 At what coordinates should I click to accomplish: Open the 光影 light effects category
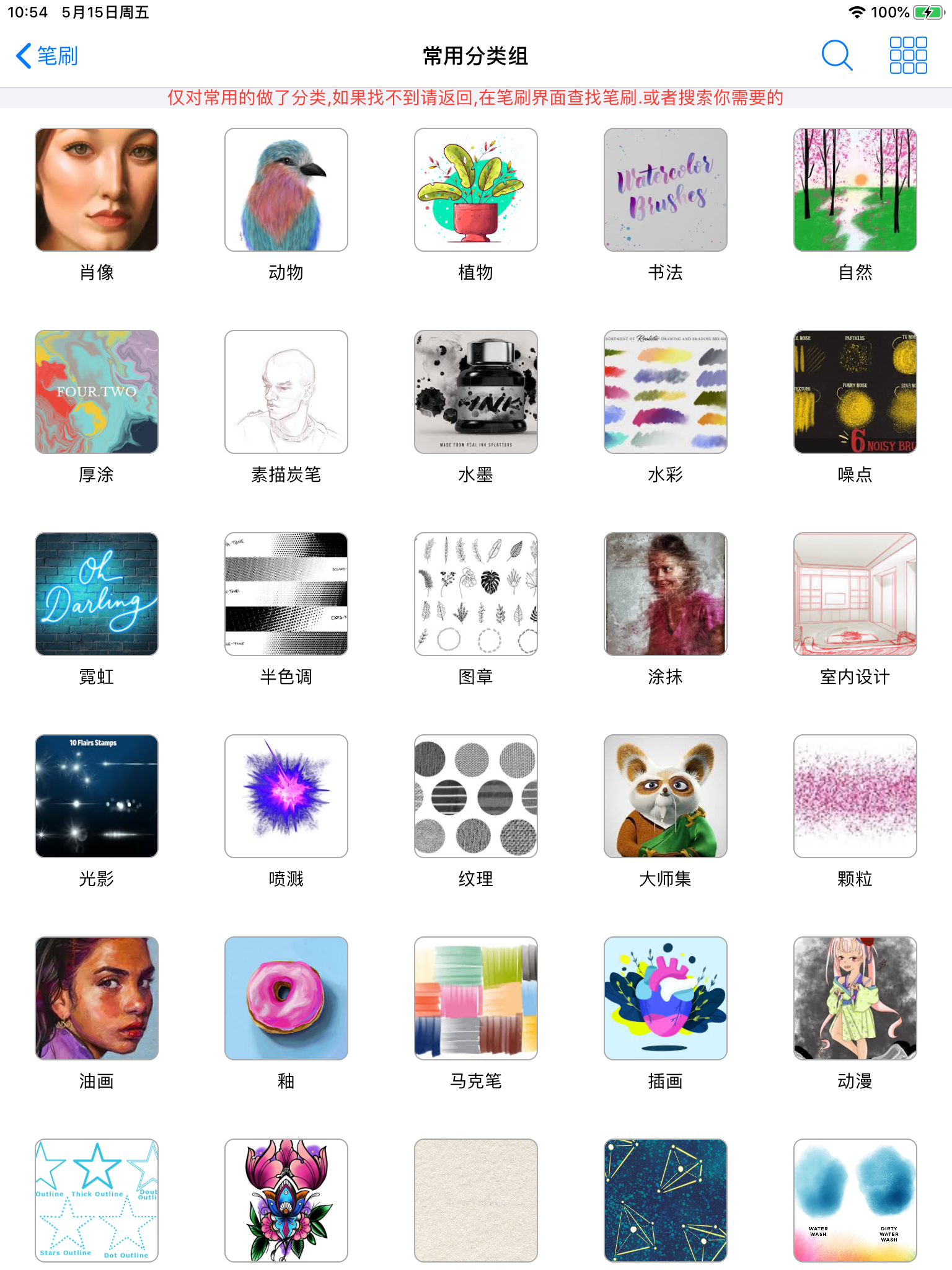96,796
